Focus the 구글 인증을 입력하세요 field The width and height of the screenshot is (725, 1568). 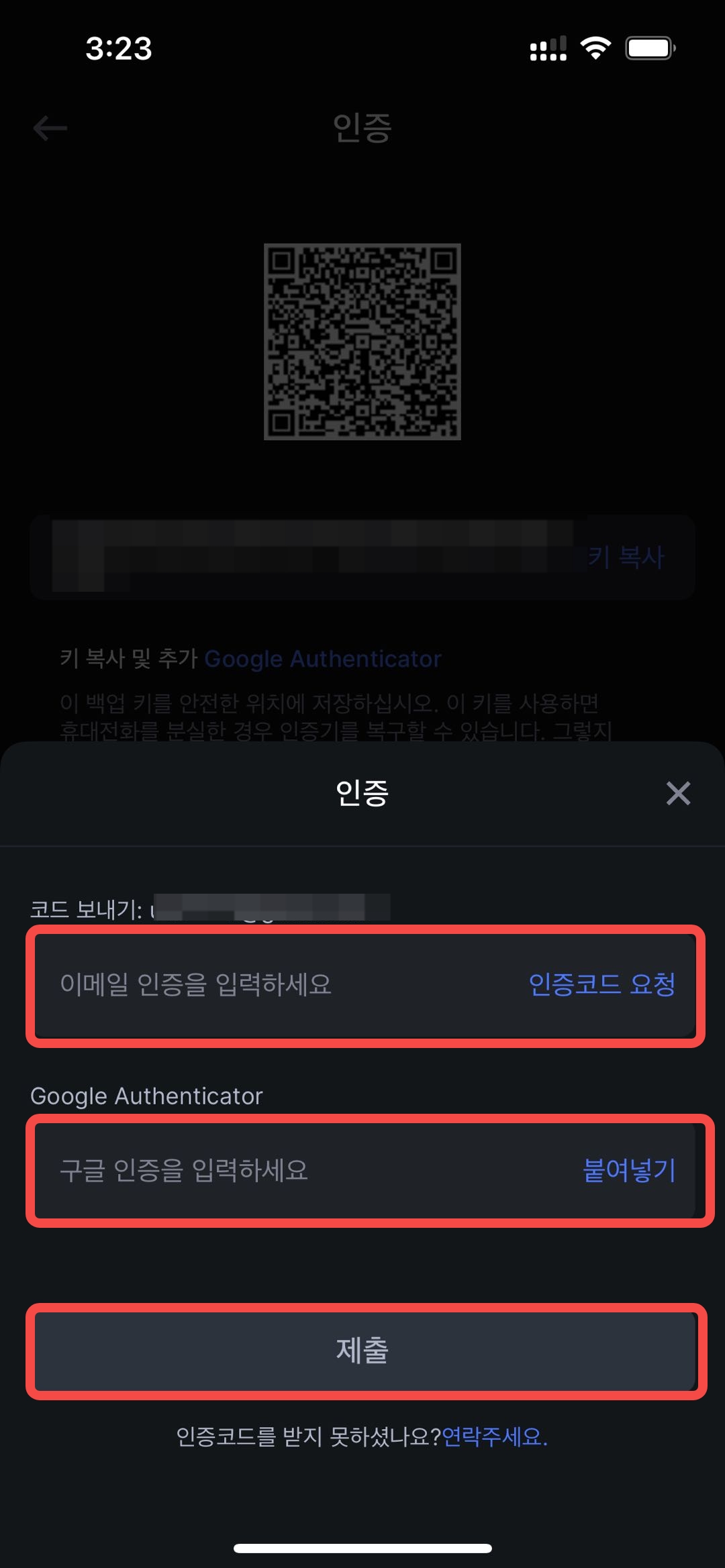point(269,1170)
